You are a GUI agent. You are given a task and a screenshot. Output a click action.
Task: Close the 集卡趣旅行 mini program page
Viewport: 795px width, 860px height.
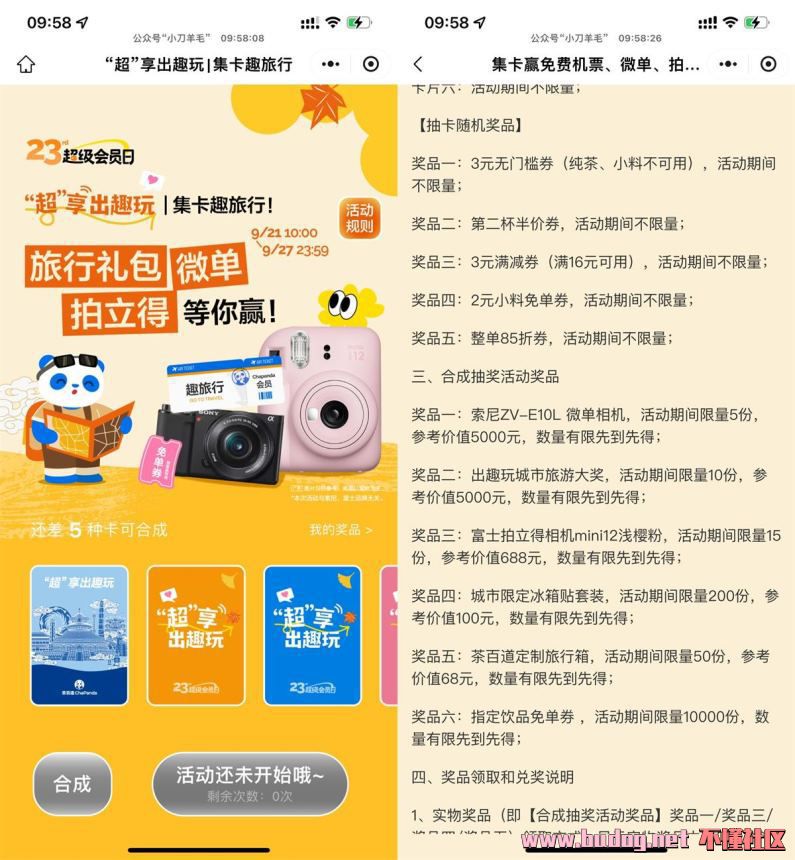point(371,64)
